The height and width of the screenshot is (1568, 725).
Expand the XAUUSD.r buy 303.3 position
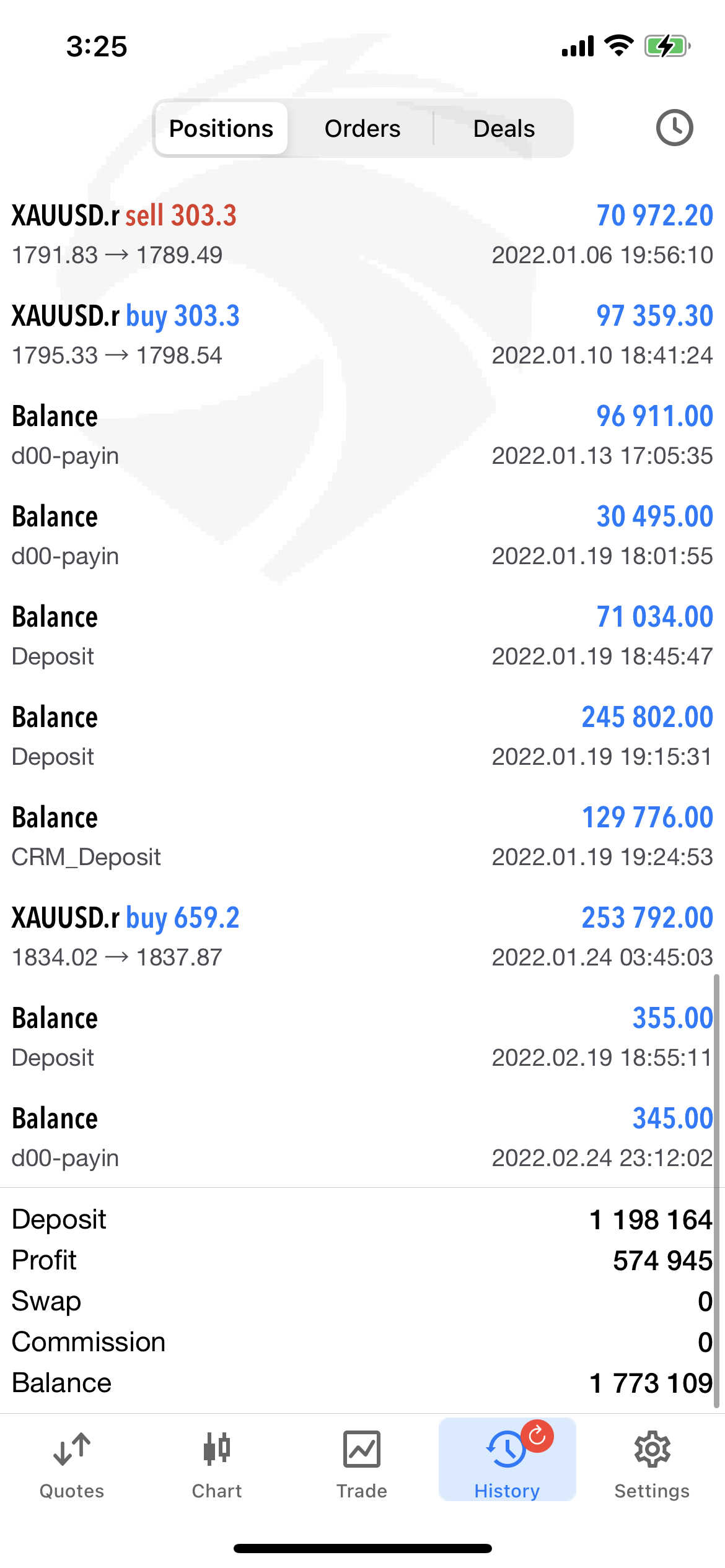coord(362,335)
